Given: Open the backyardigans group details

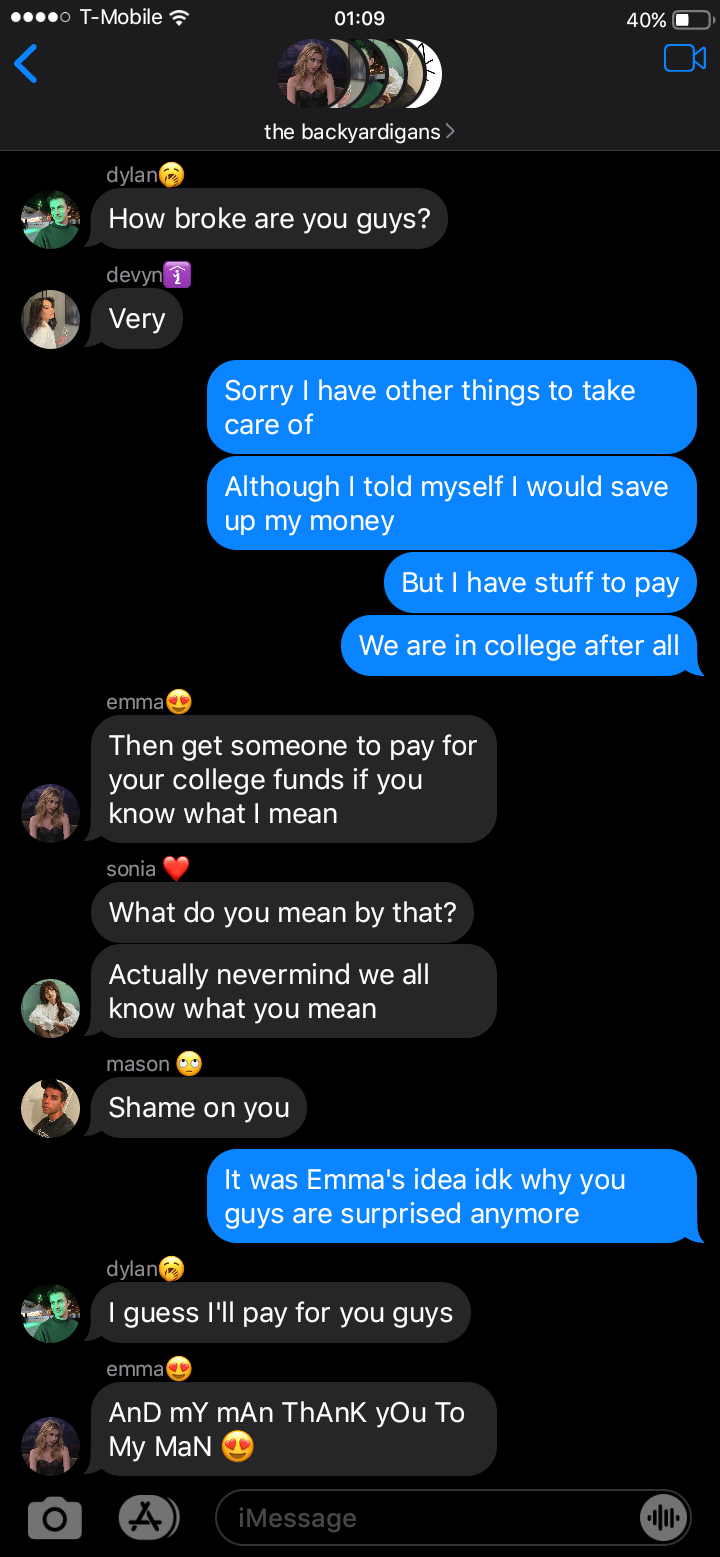Looking at the screenshot, I should [x=359, y=131].
